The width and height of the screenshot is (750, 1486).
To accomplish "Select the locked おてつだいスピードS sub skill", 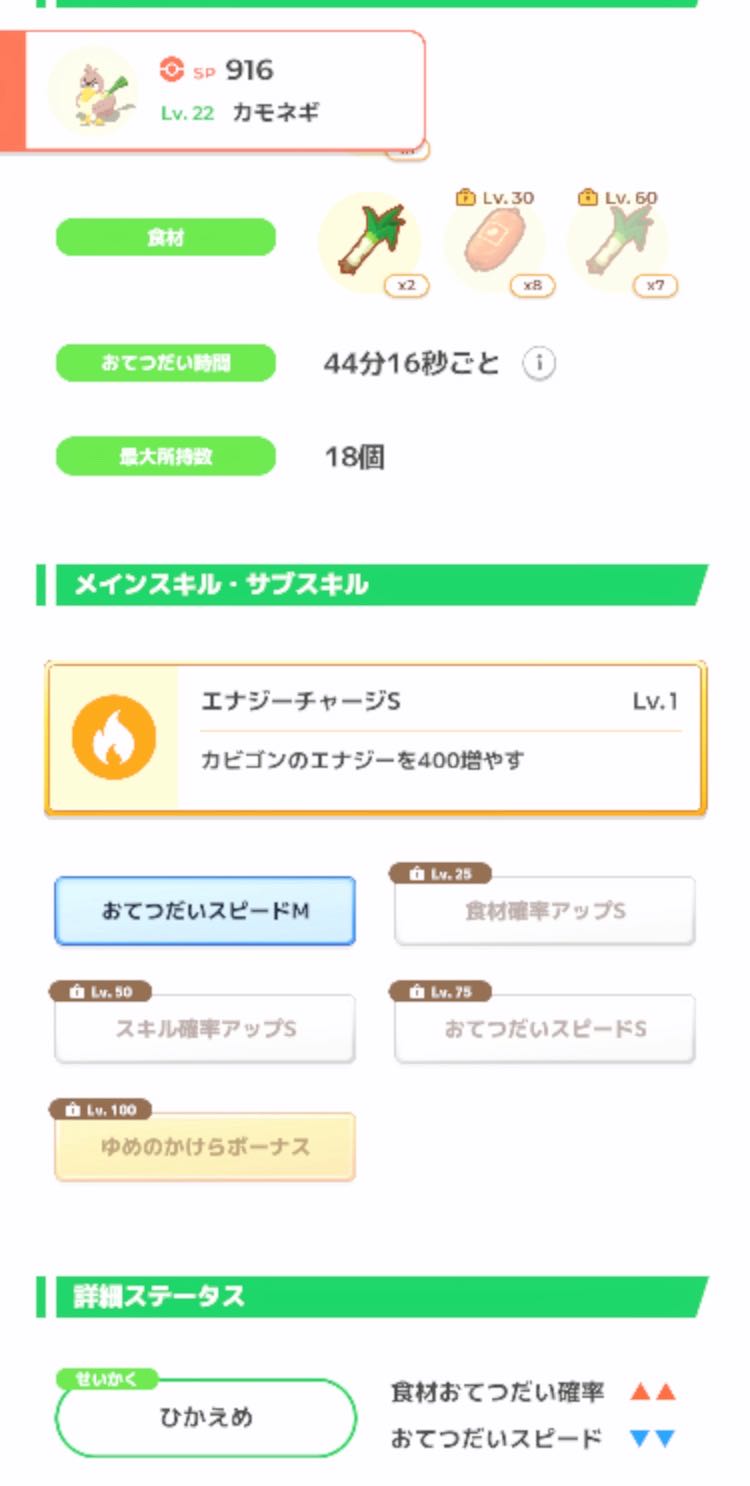I will pos(545,1028).
